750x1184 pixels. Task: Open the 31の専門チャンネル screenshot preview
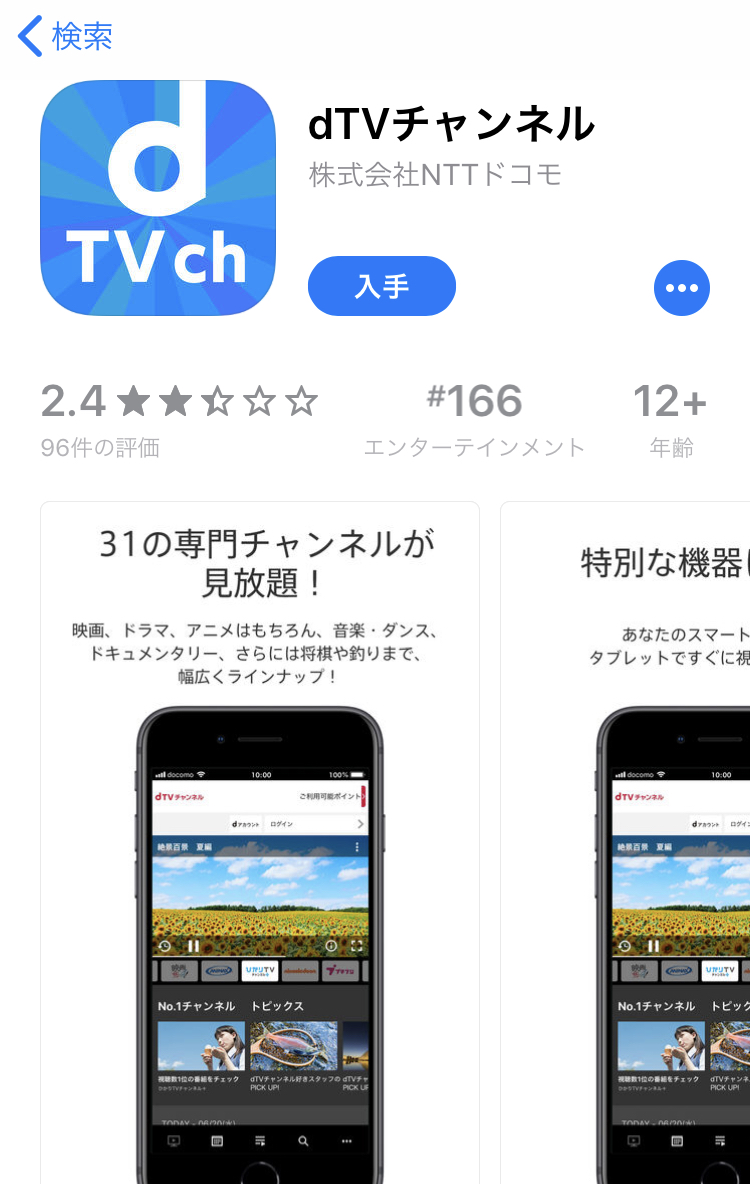click(x=260, y=840)
